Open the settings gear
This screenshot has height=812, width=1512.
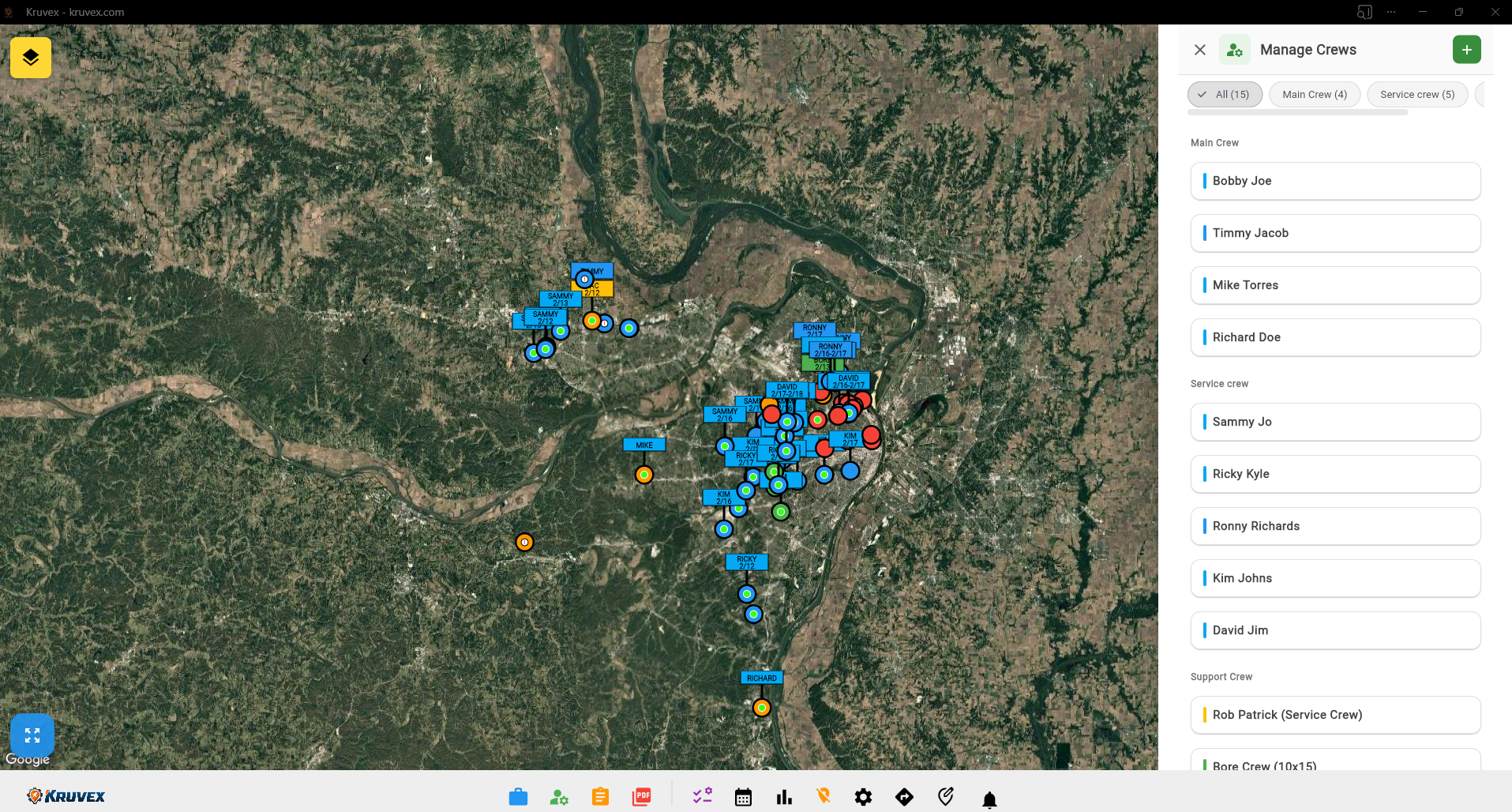[x=863, y=797]
